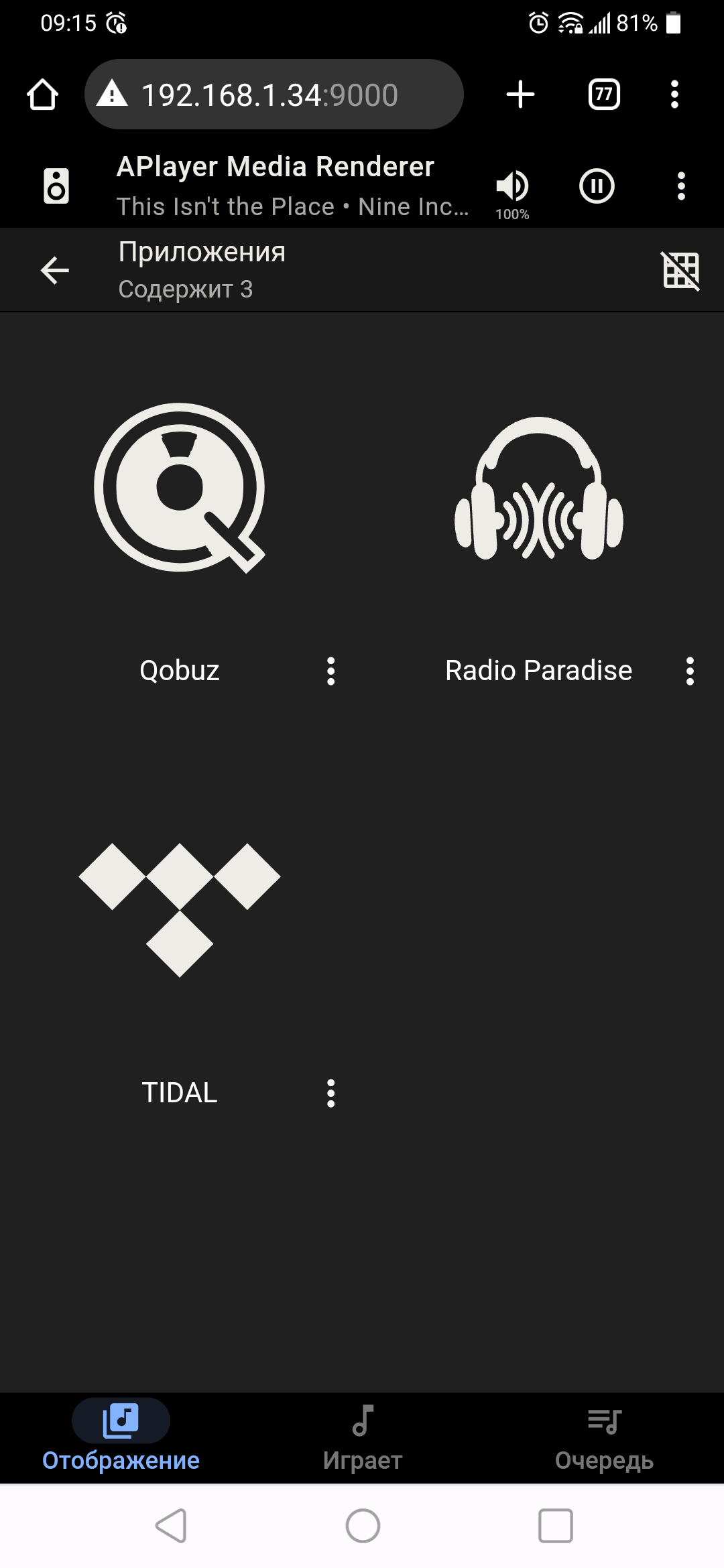Open the APlayer Media Renderer options menu
This screenshot has width=724, height=1568.
click(681, 186)
